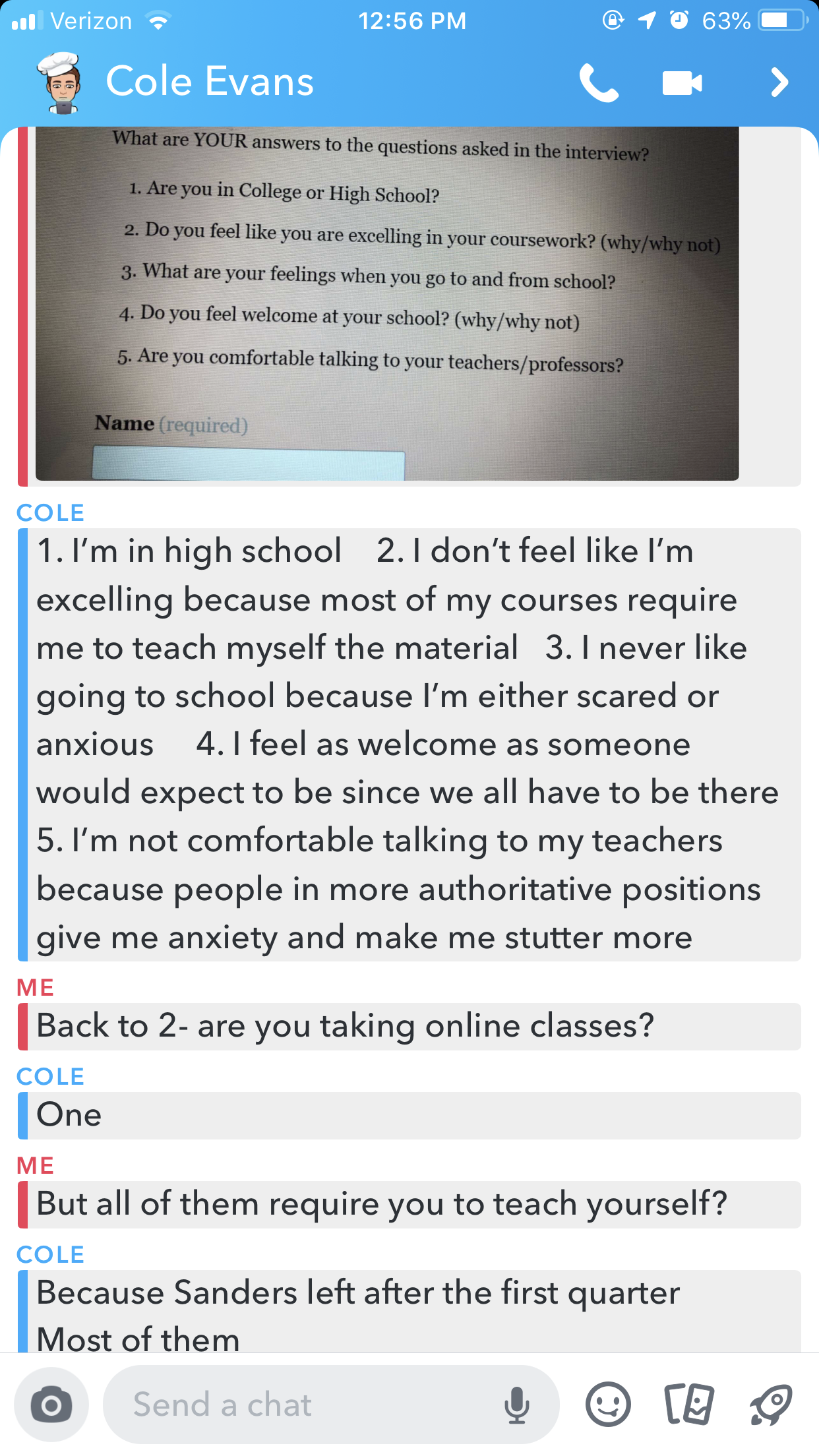Tap the right chevron in the header
This screenshot has width=819, height=1456.
click(x=779, y=83)
